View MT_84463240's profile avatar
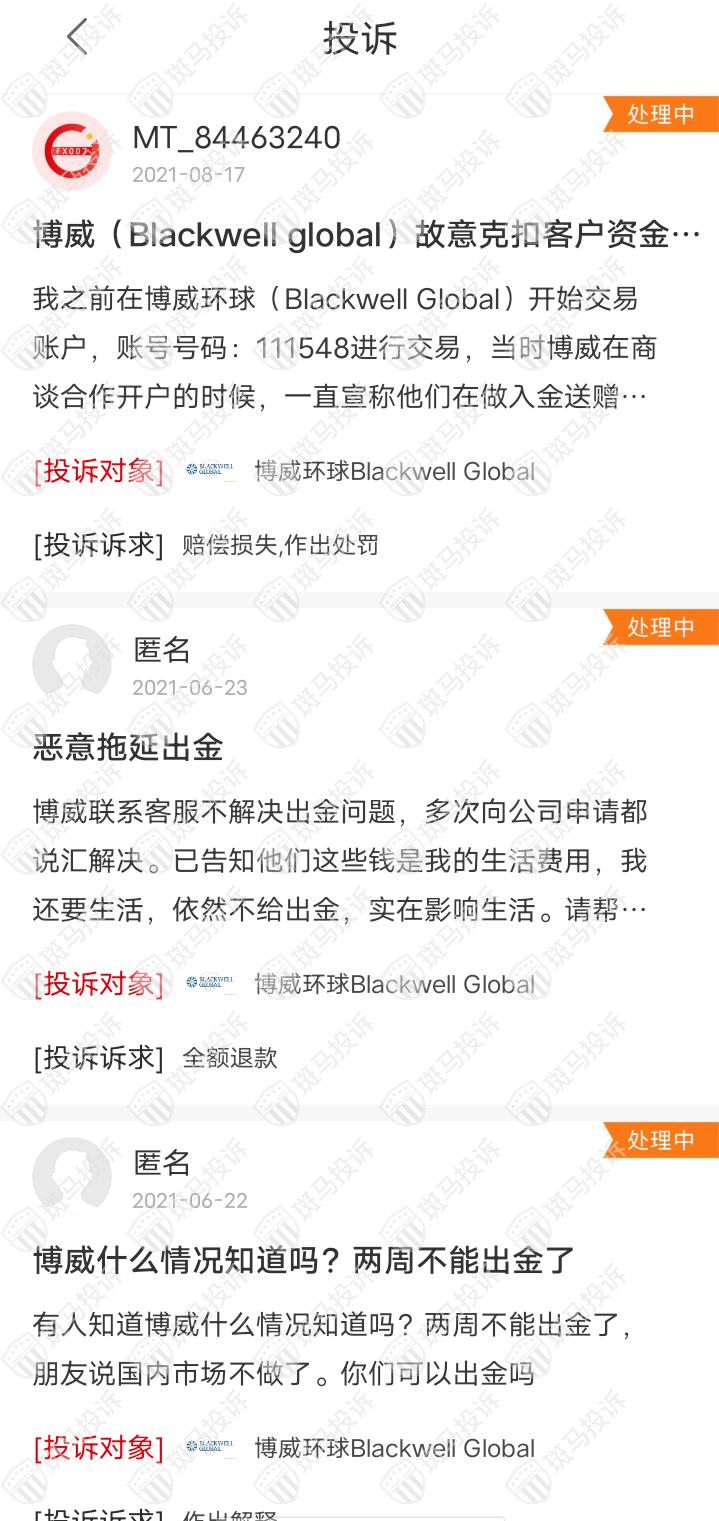The width and height of the screenshot is (719, 1521). pyautogui.click(x=71, y=151)
